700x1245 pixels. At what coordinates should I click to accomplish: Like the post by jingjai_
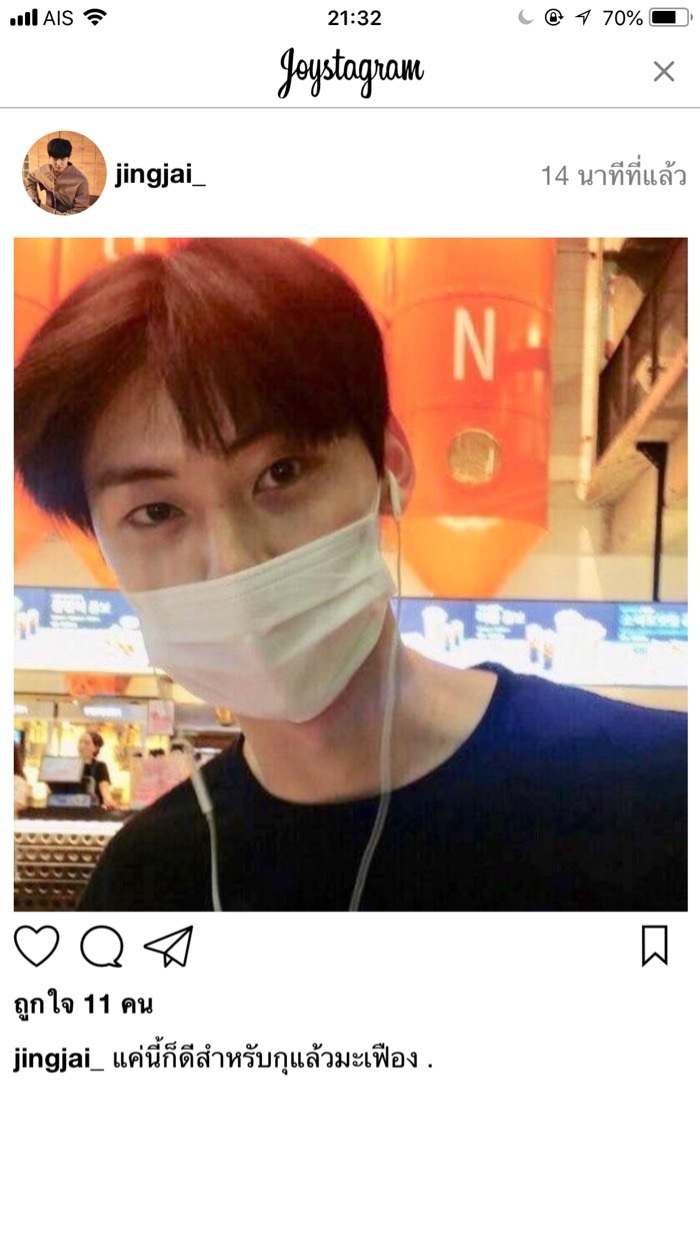[37, 945]
